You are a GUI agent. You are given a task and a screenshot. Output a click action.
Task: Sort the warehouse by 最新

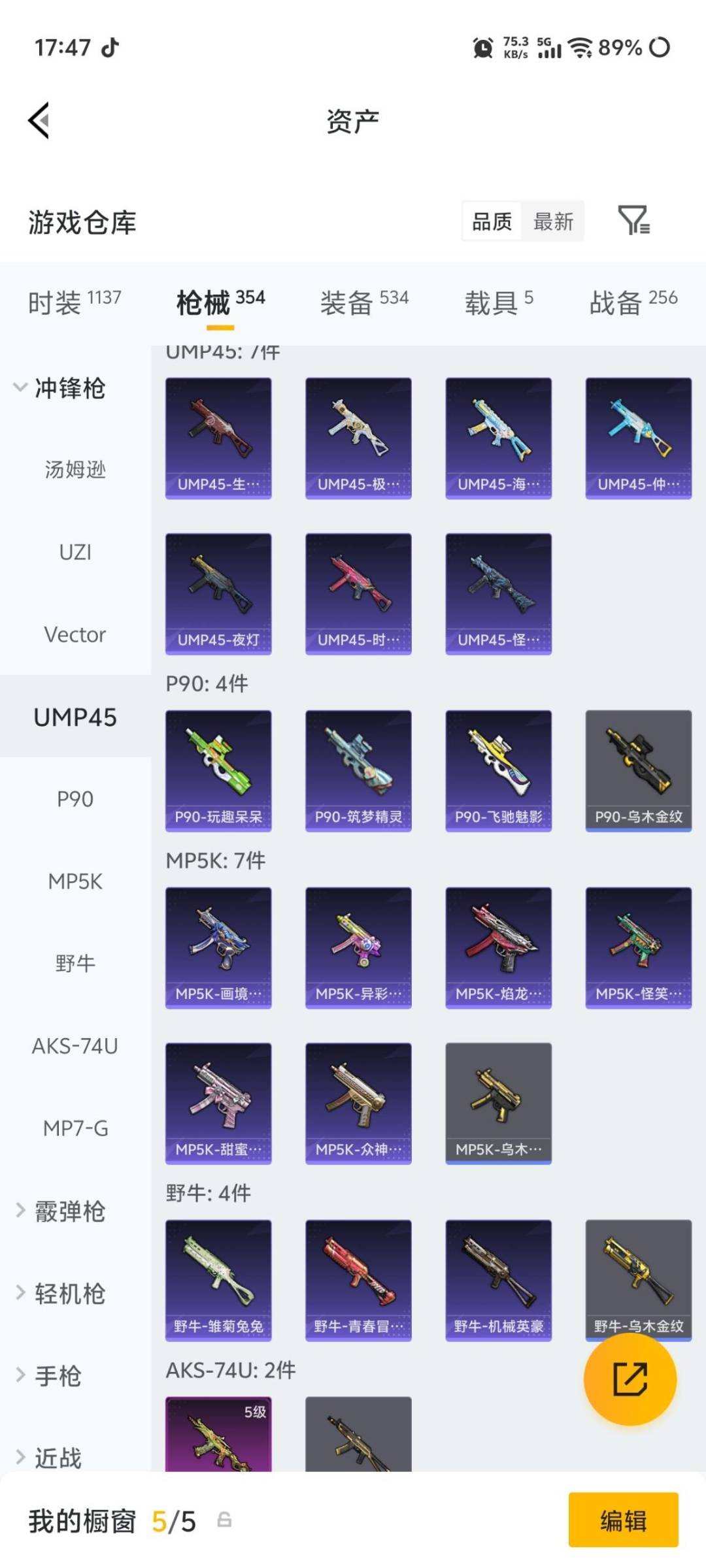pyautogui.click(x=553, y=221)
